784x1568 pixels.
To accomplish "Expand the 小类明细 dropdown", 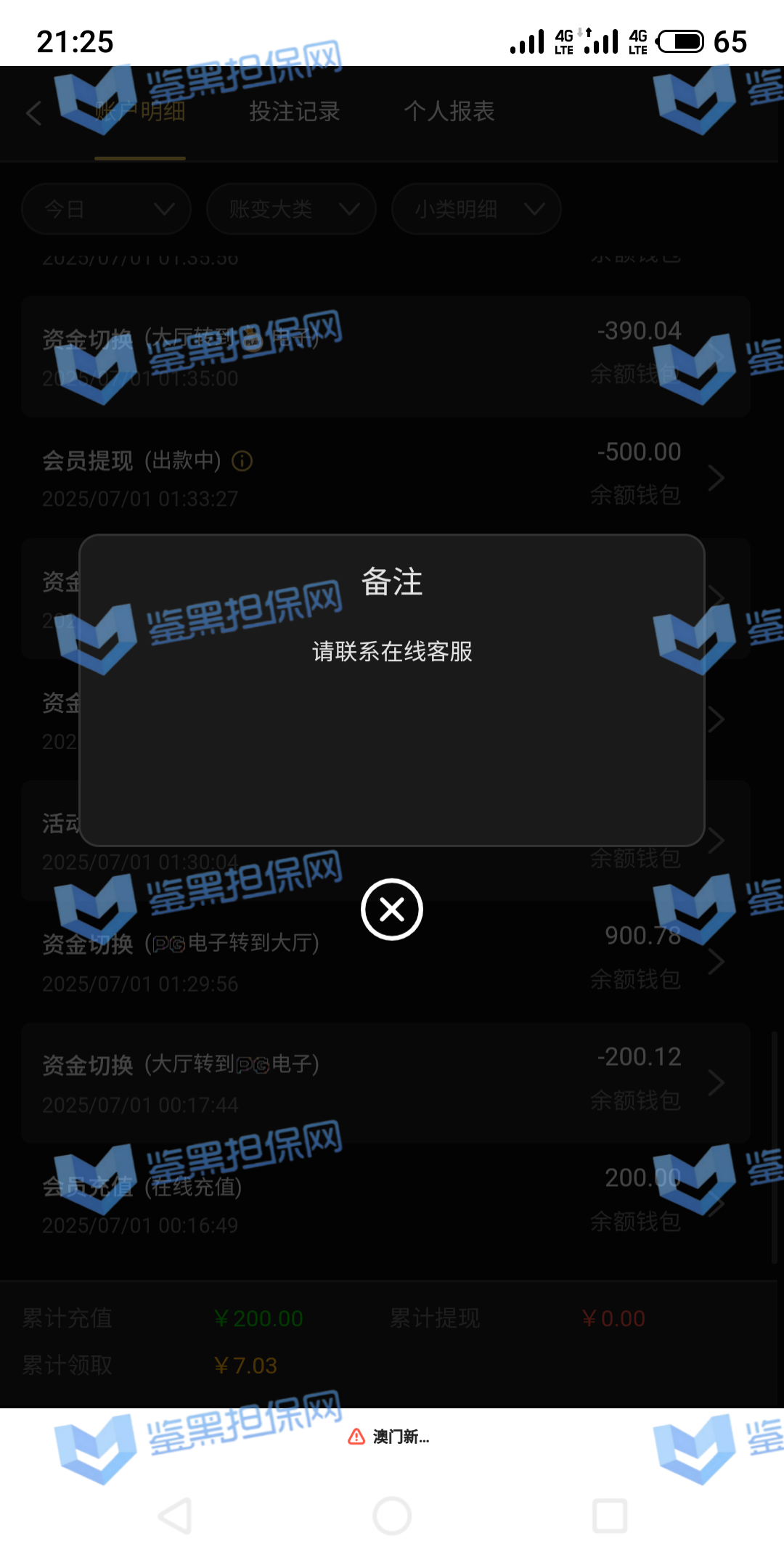I will pos(476,209).
